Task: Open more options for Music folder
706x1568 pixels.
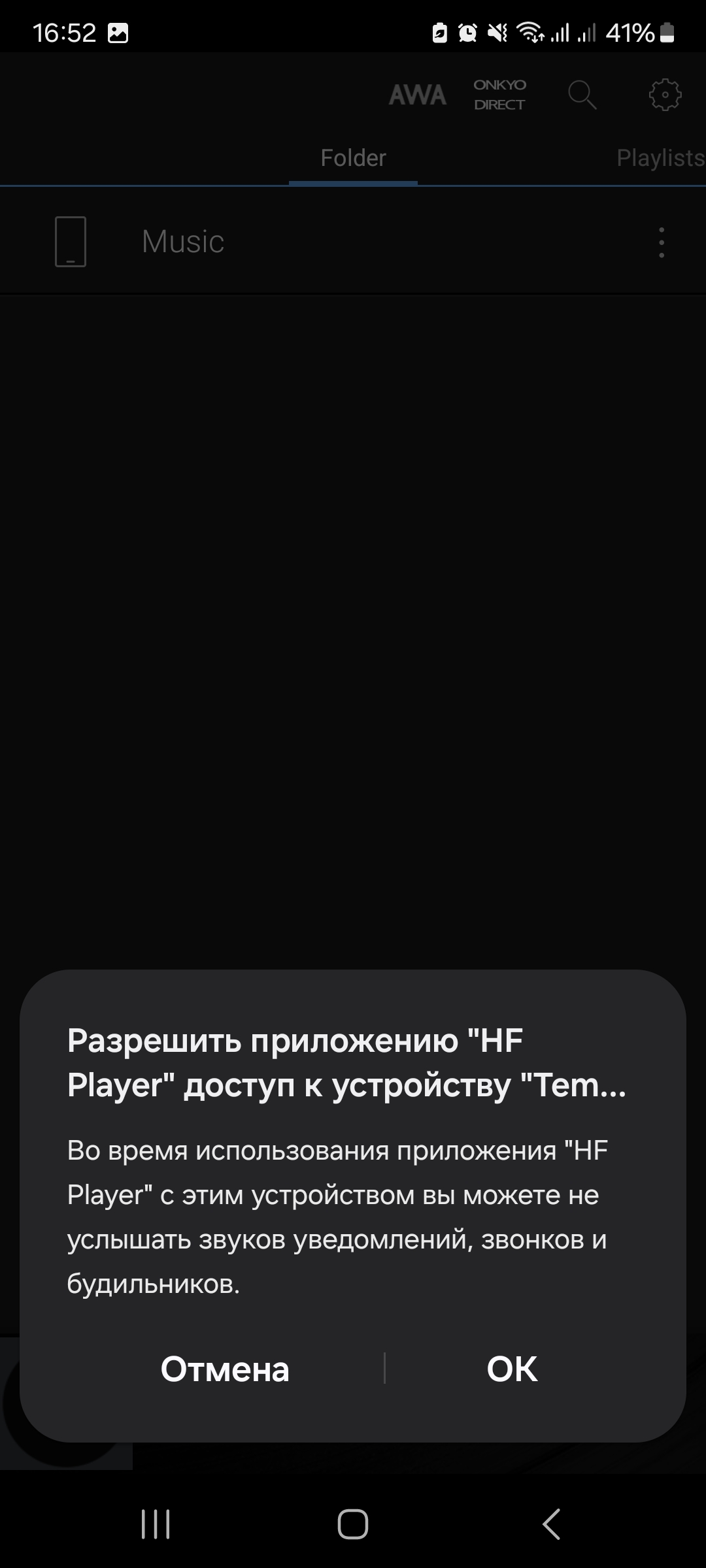Action: click(x=662, y=242)
